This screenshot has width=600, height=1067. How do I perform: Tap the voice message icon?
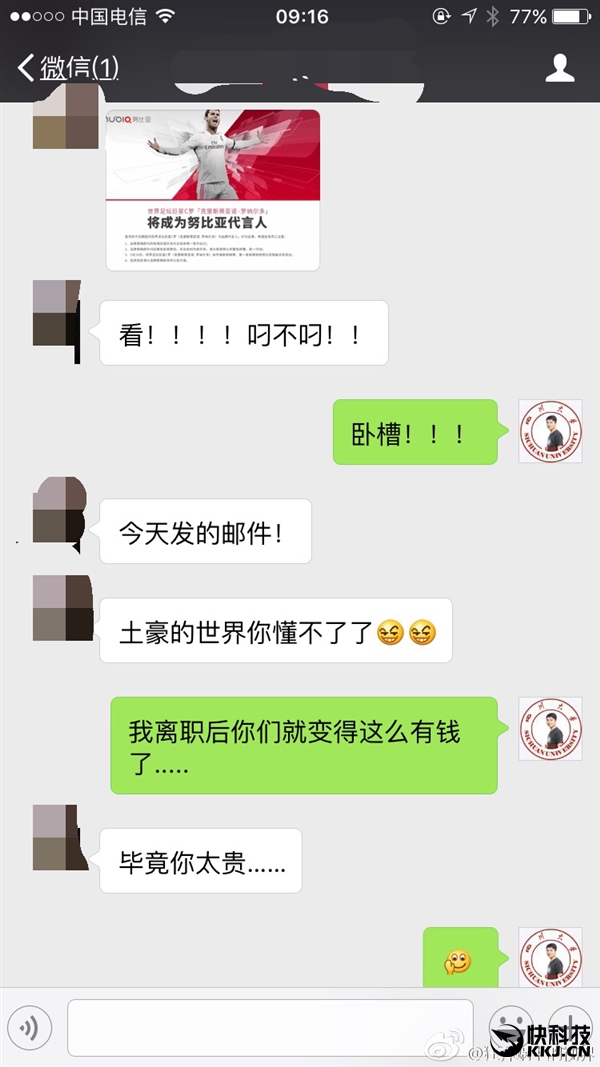coord(29,1027)
